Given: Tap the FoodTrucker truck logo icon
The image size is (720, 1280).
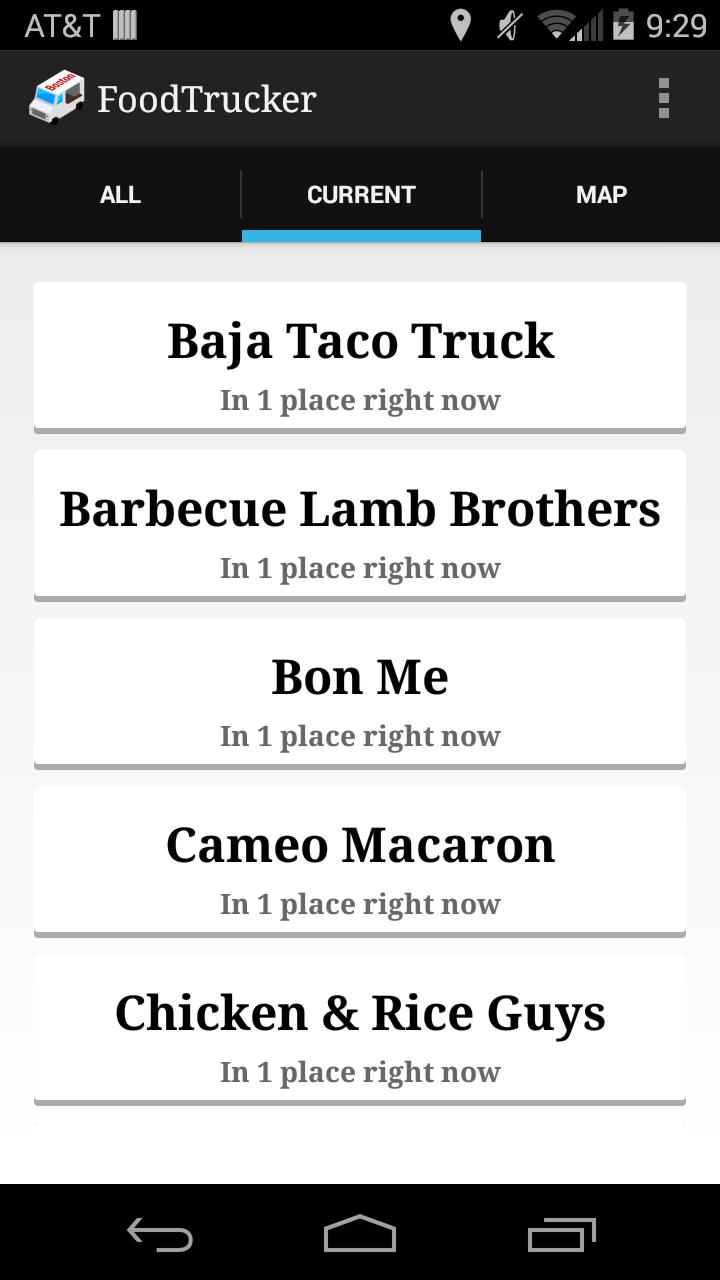Looking at the screenshot, I should [57, 97].
